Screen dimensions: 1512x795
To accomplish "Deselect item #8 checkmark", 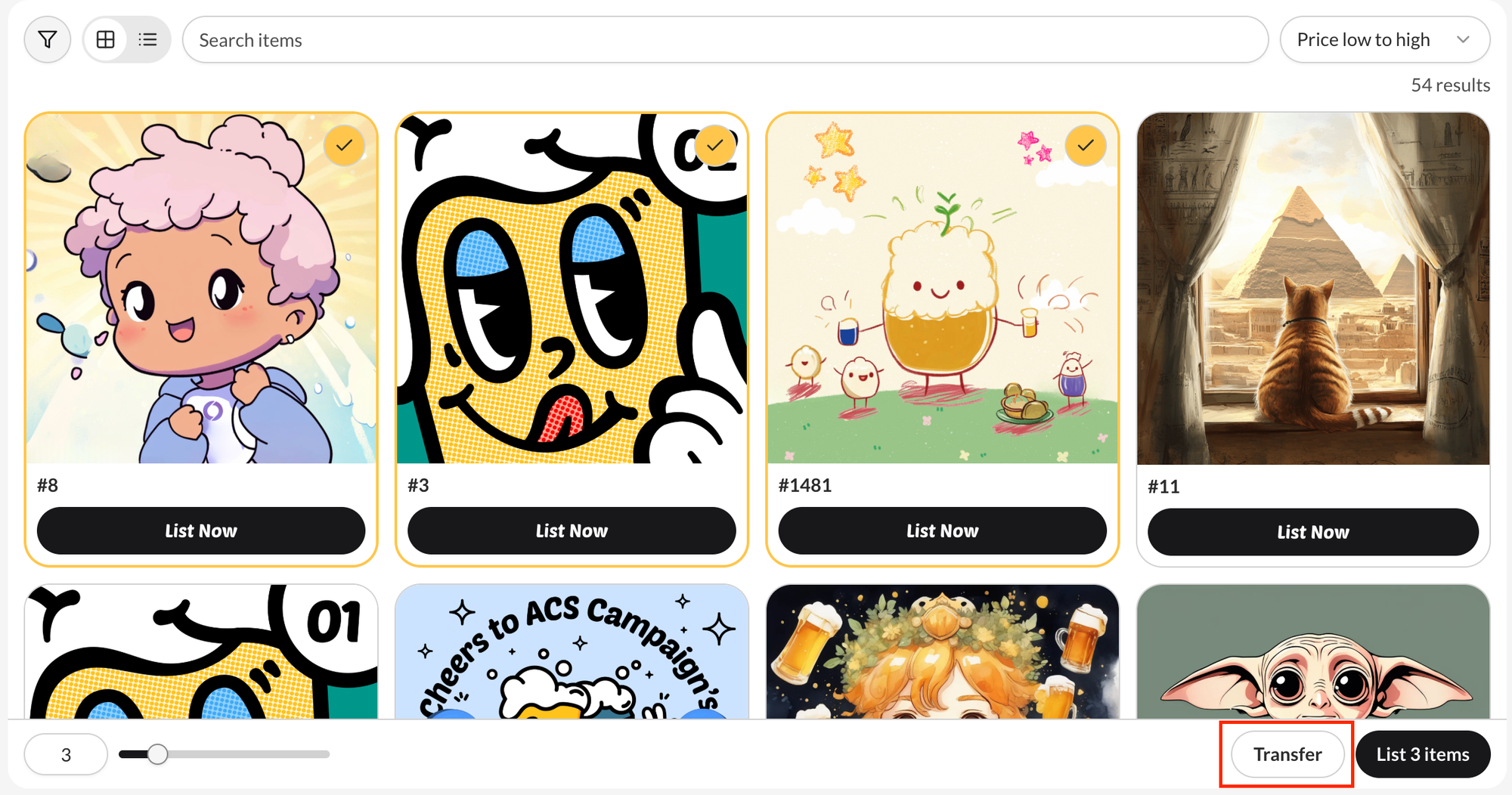I will point(344,145).
